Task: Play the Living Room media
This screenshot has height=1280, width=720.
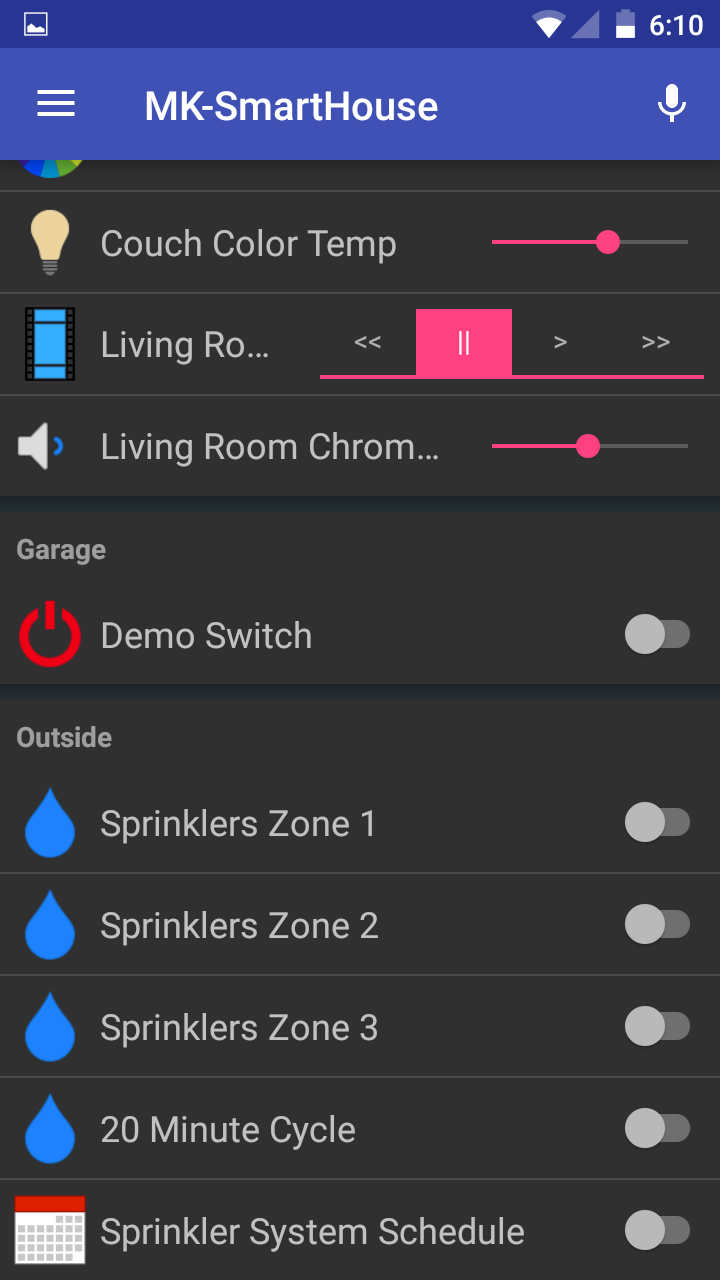Action: point(560,342)
